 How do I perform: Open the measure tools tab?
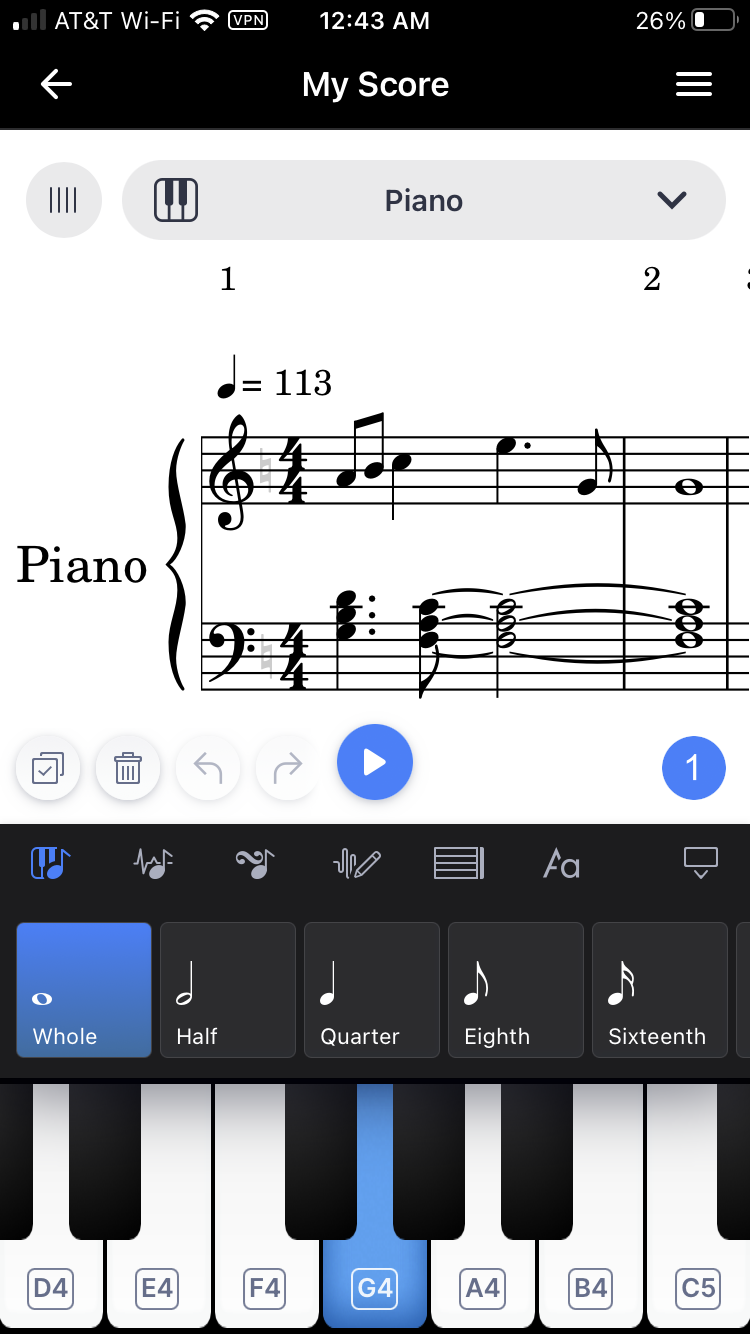pyautogui.click(x=459, y=862)
